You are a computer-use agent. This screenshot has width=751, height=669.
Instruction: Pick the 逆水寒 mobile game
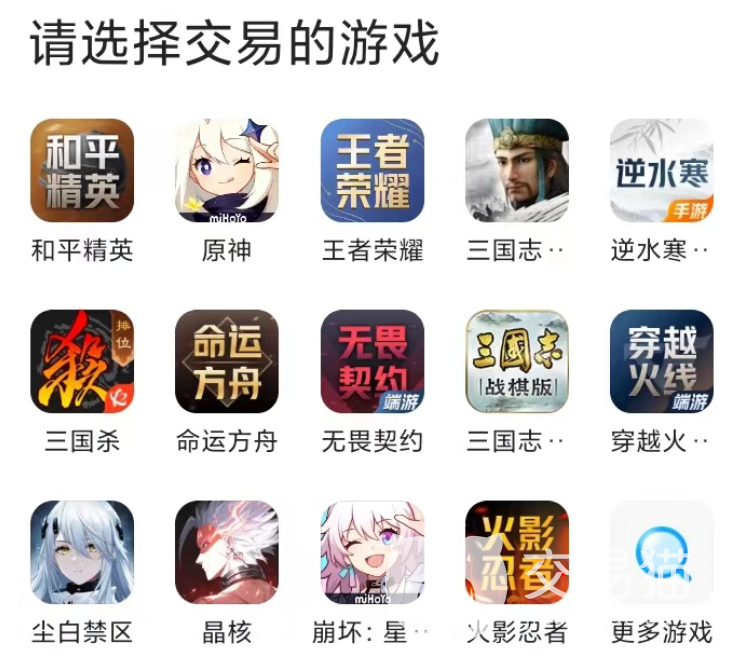click(661, 171)
